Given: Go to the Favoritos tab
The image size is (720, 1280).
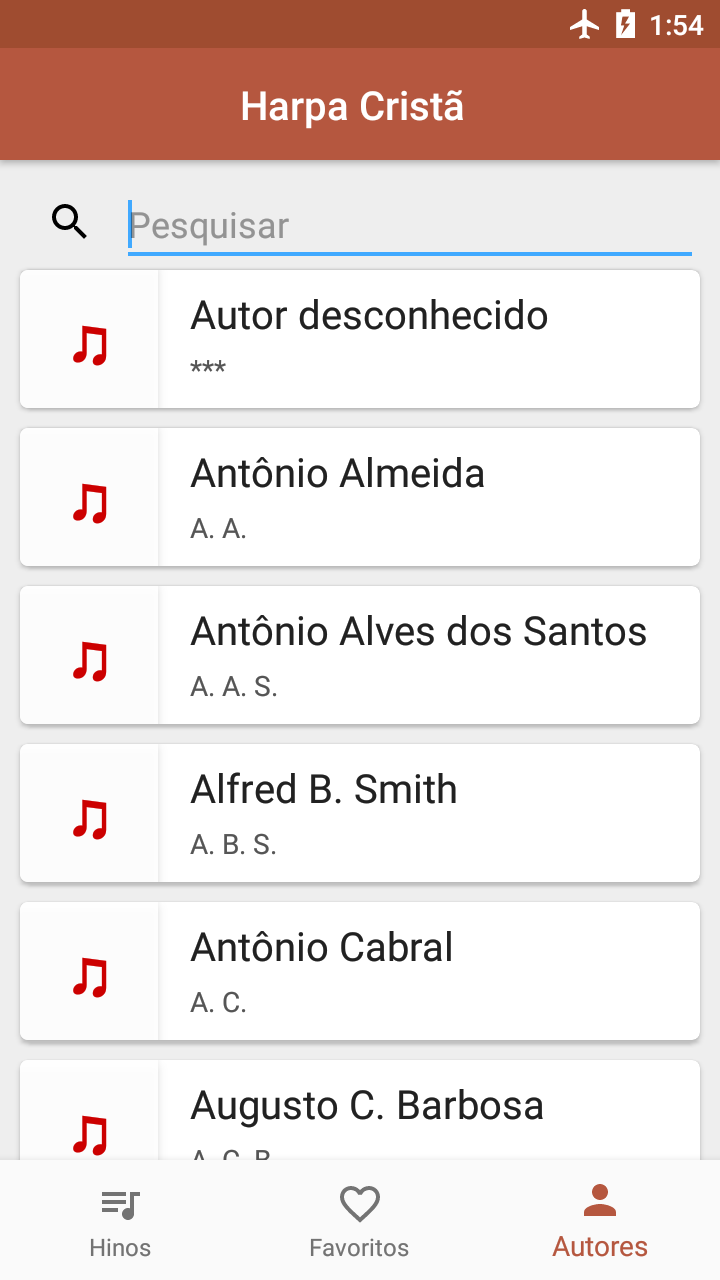Looking at the screenshot, I should point(360,1221).
